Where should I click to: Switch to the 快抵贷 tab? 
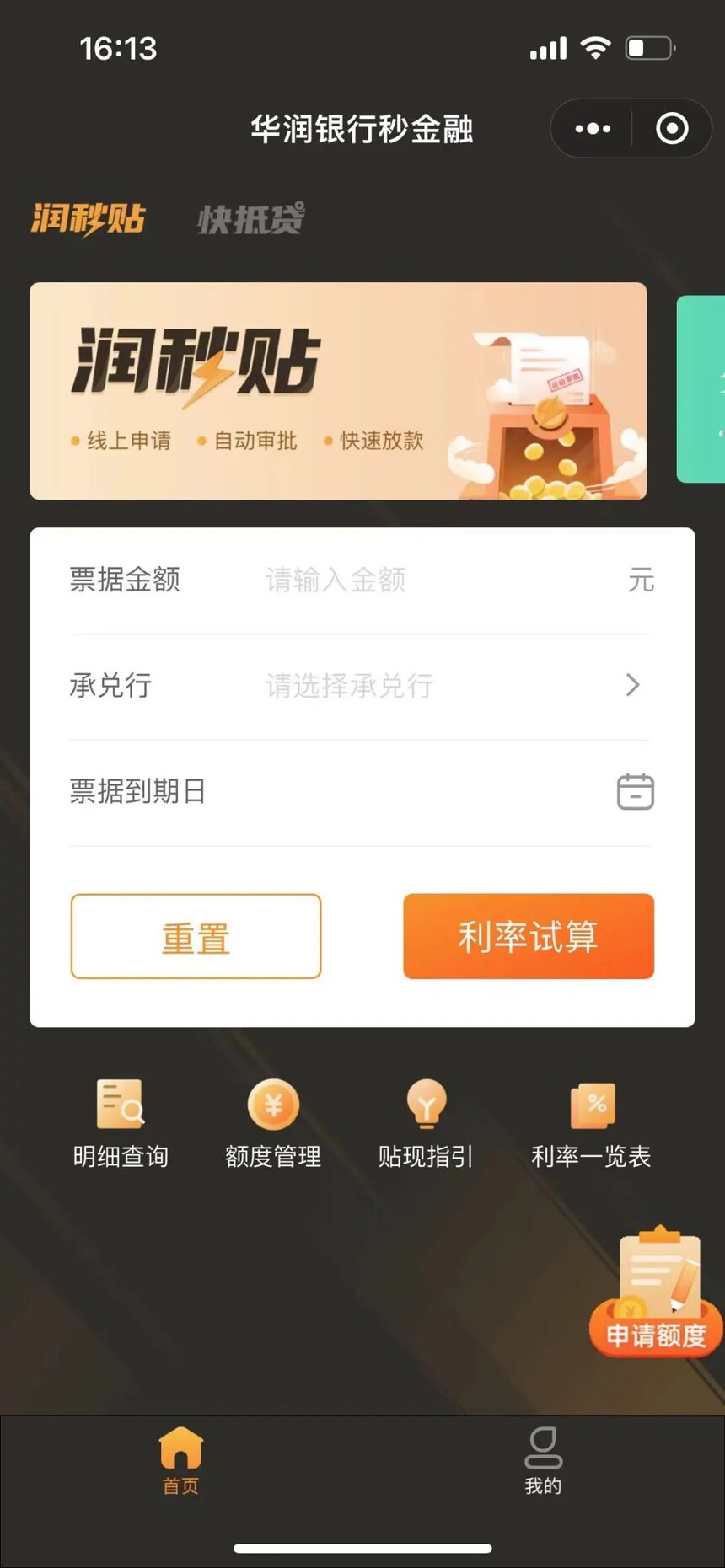(x=250, y=219)
